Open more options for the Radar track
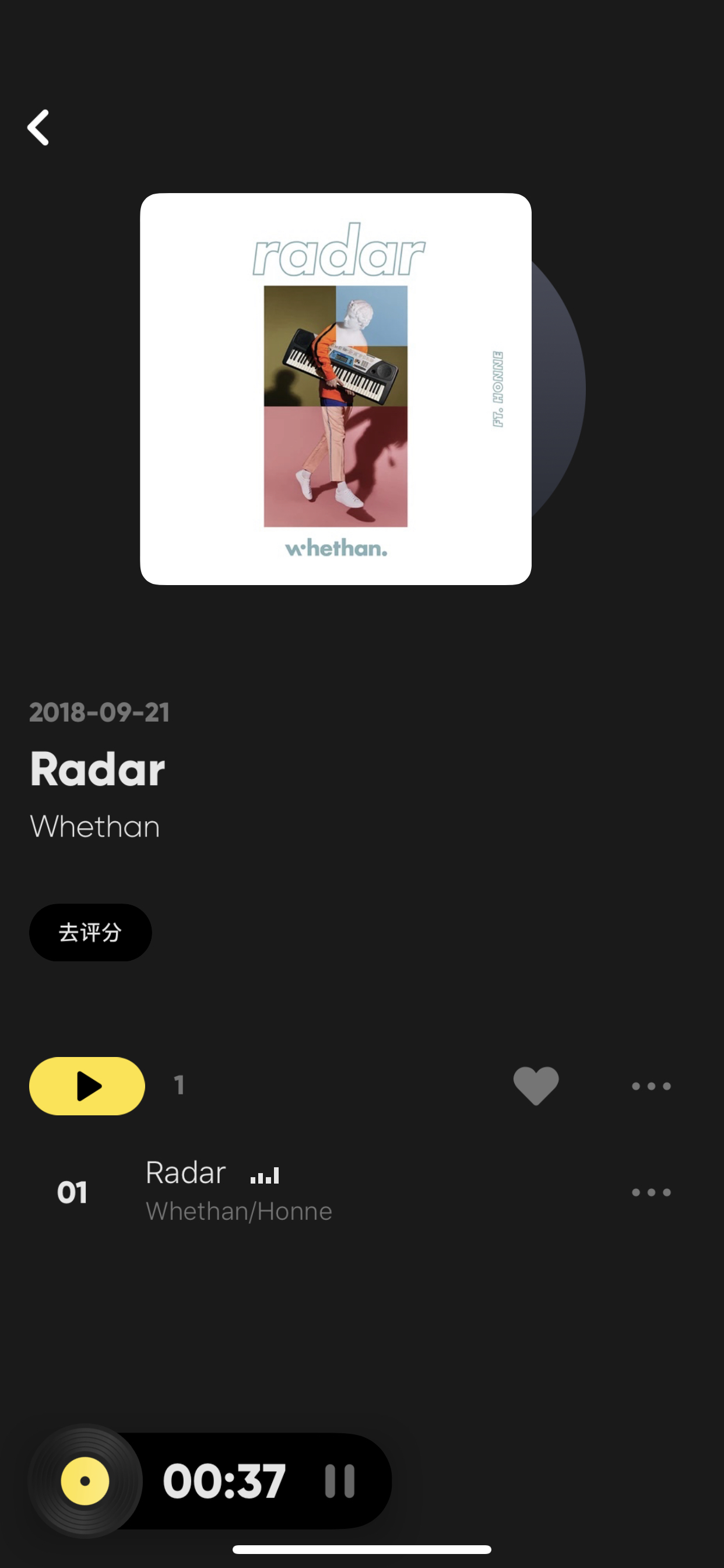Image resolution: width=724 pixels, height=1568 pixels. [x=651, y=1192]
